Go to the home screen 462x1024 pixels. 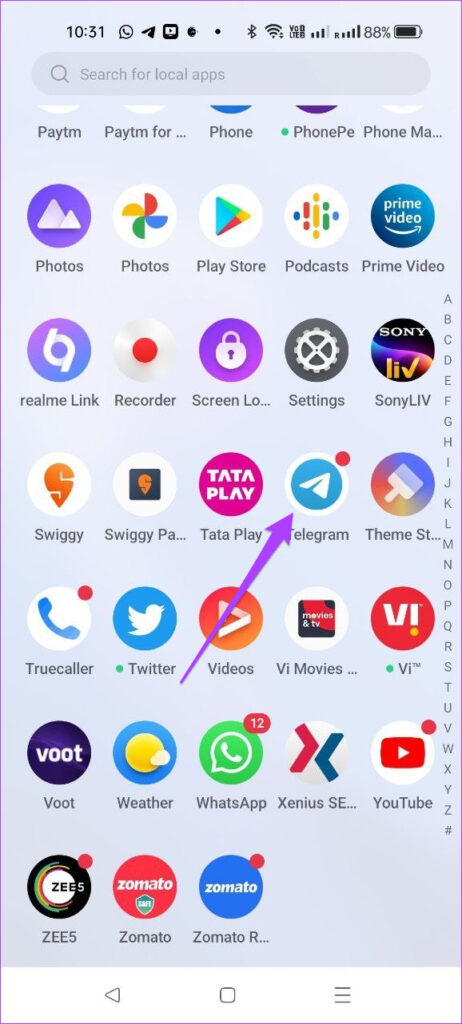click(x=227, y=995)
